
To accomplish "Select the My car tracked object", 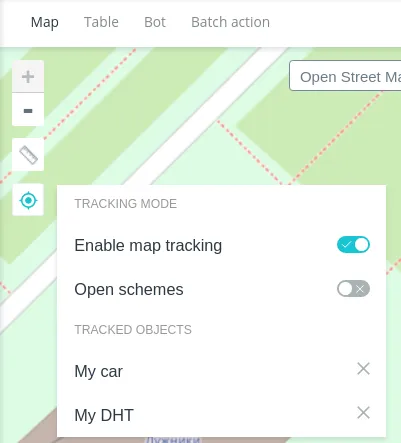I will click(99, 371).
